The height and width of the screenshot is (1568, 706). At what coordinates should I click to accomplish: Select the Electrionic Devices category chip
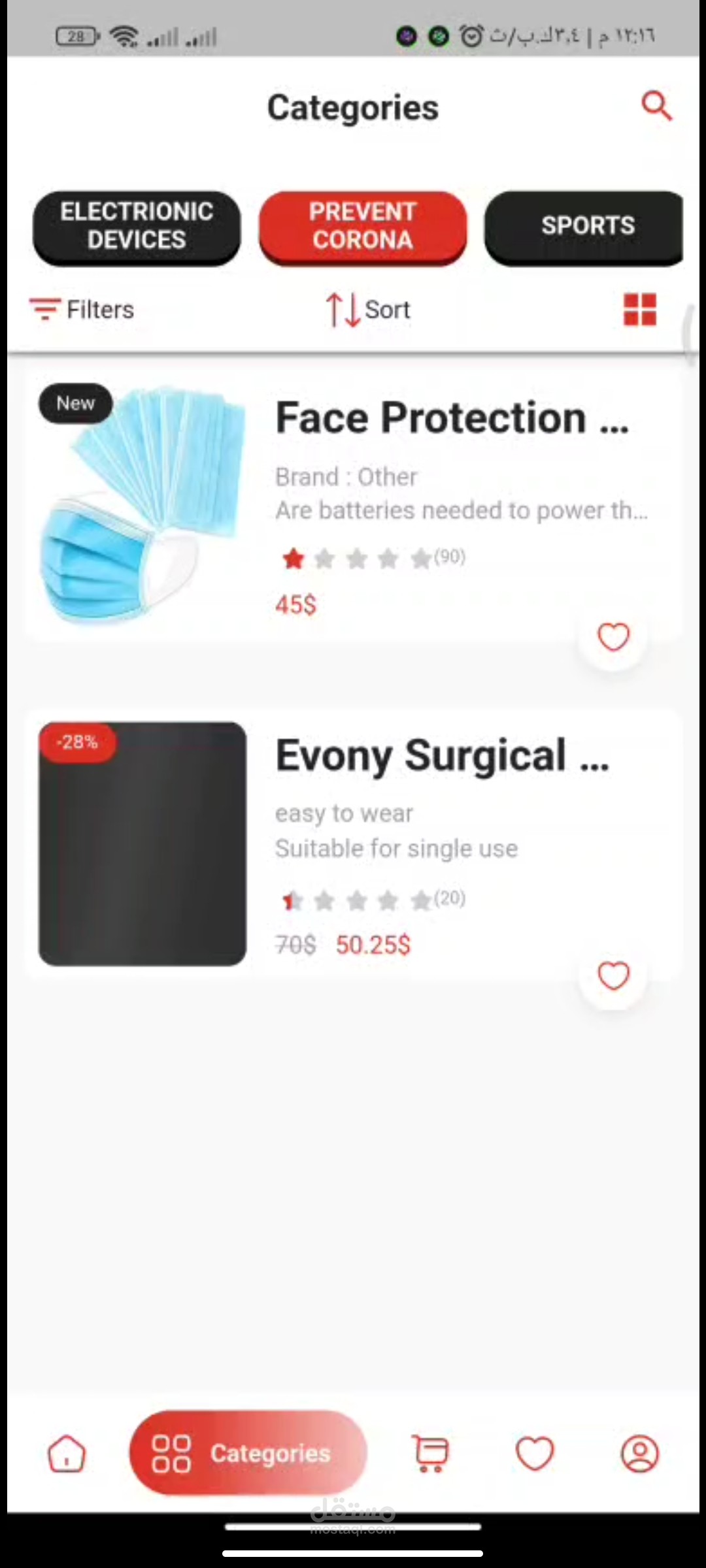click(137, 226)
